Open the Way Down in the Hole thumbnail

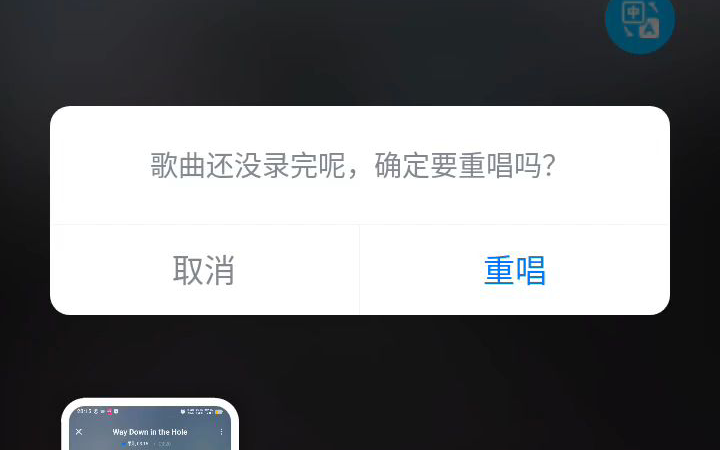coord(150,428)
